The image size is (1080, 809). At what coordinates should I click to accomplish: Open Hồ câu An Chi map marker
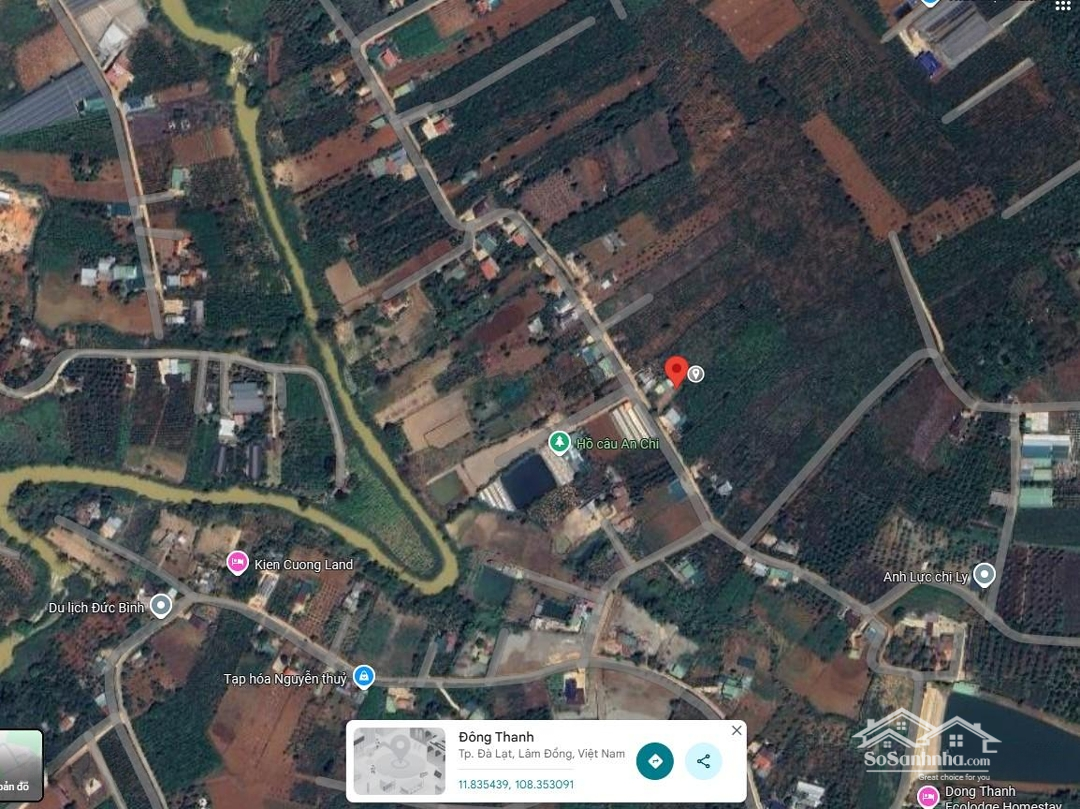[x=559, y=440]
